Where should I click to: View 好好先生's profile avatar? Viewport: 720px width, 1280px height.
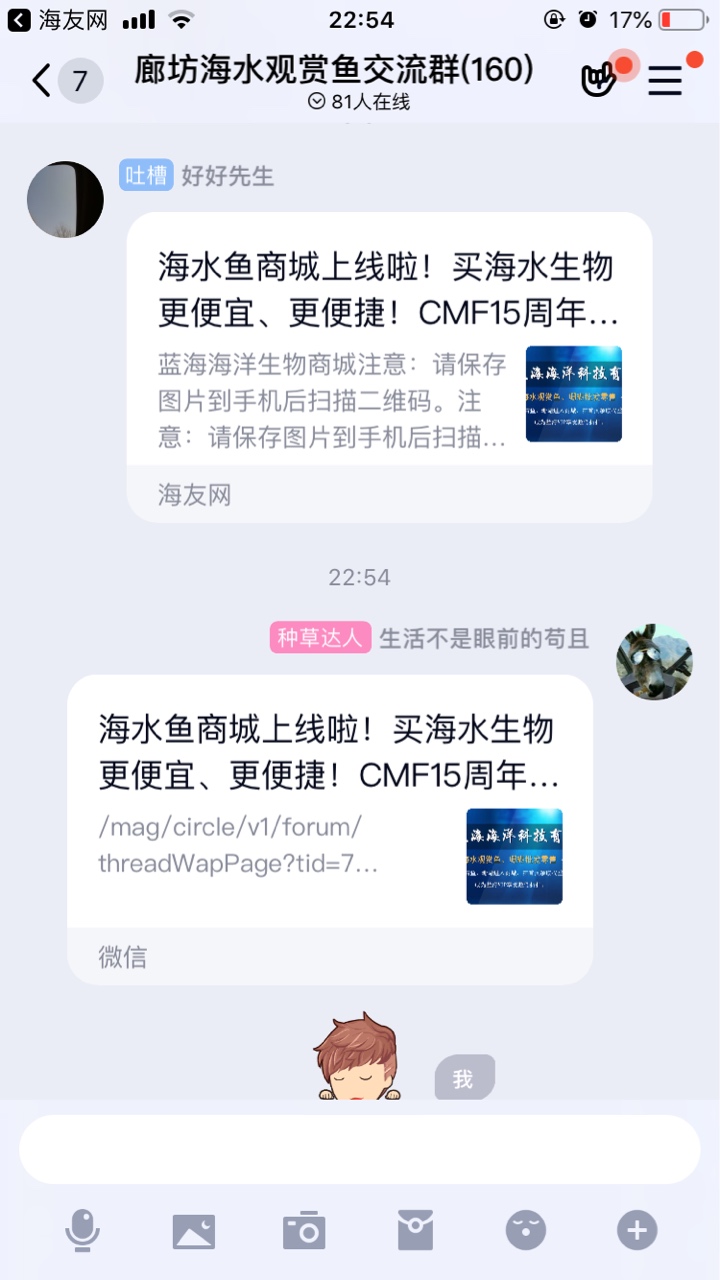coord(65,199)
